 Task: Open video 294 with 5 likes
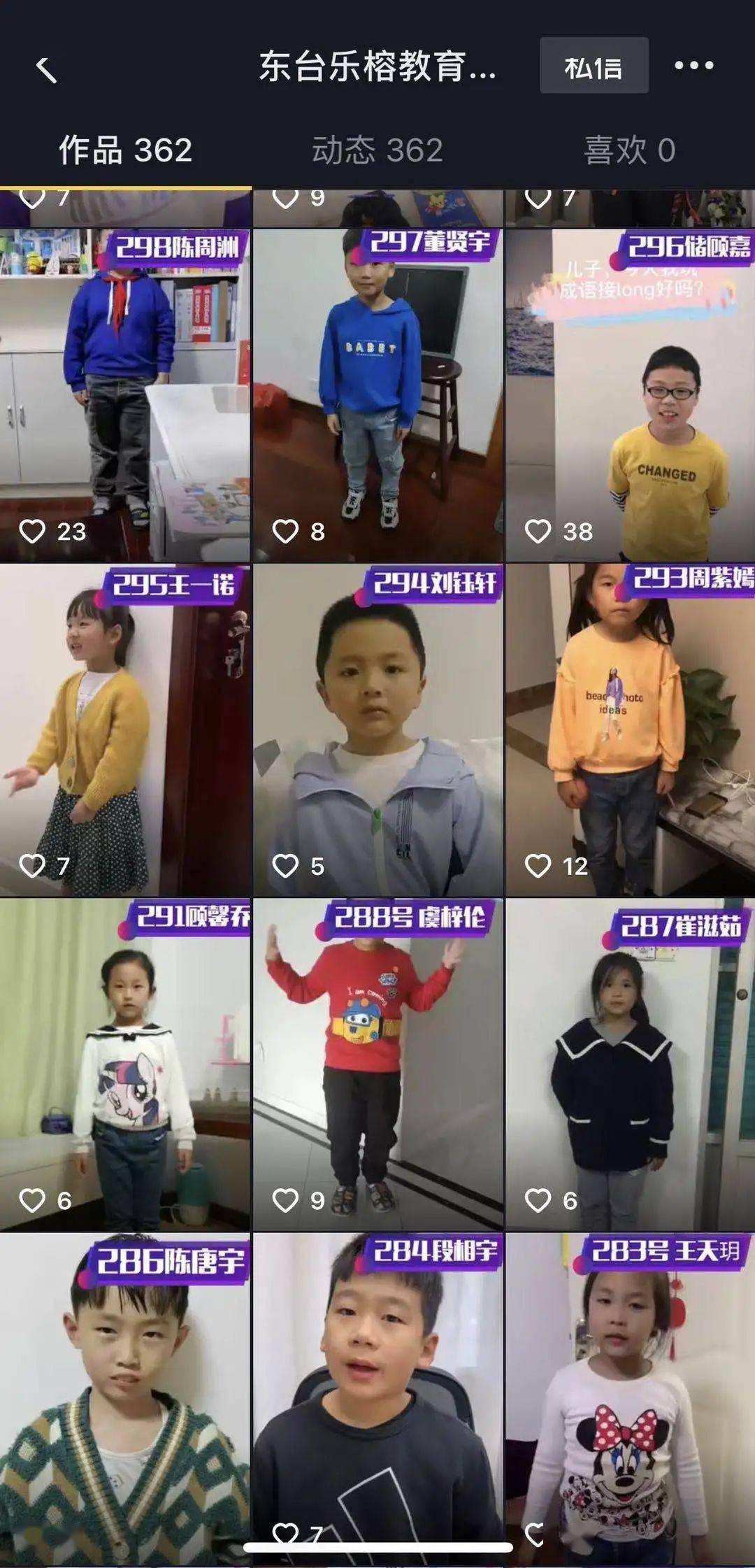(x=377, y=729)
